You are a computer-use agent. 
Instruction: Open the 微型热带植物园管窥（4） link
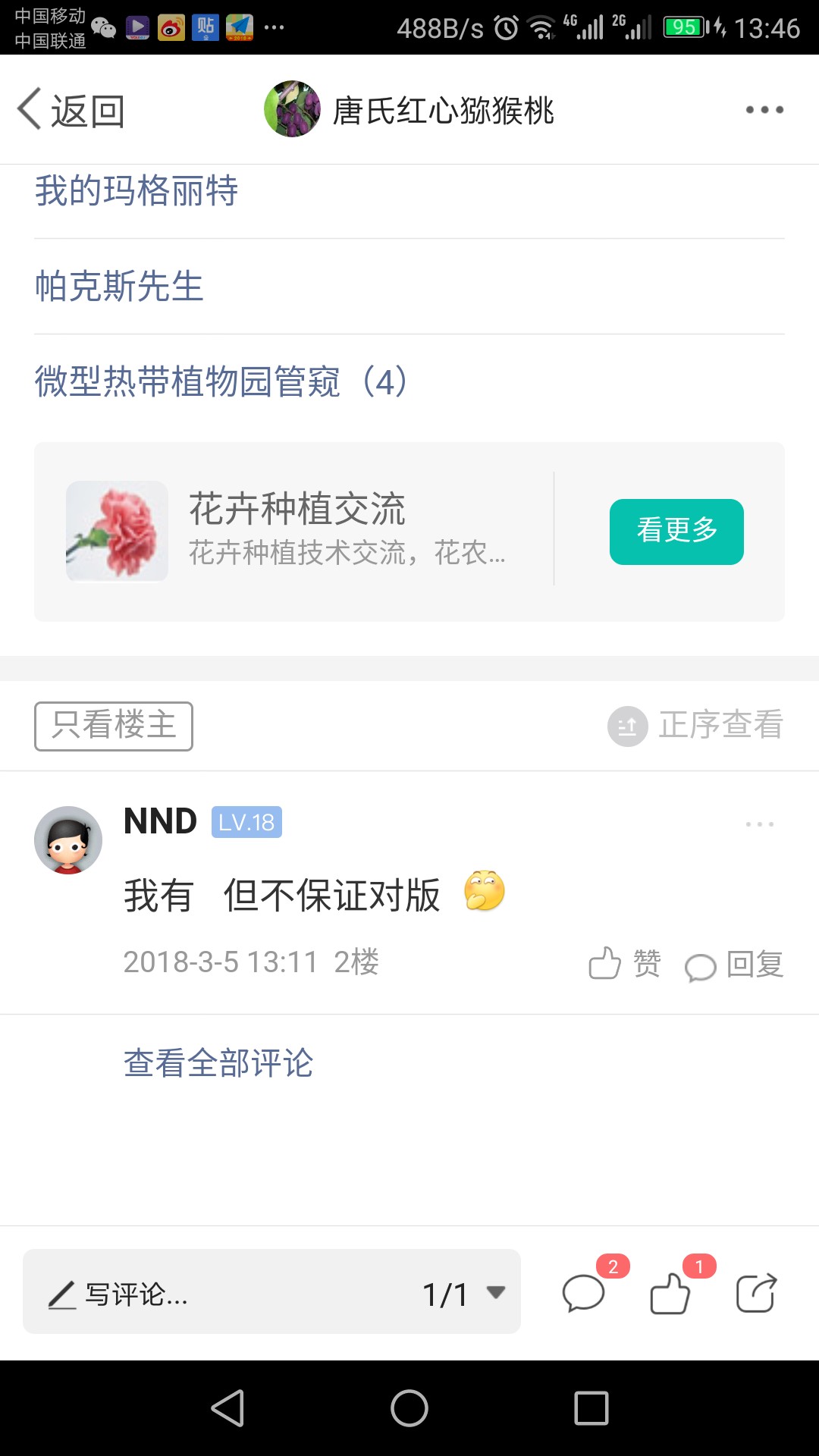(x=221, y=381)
